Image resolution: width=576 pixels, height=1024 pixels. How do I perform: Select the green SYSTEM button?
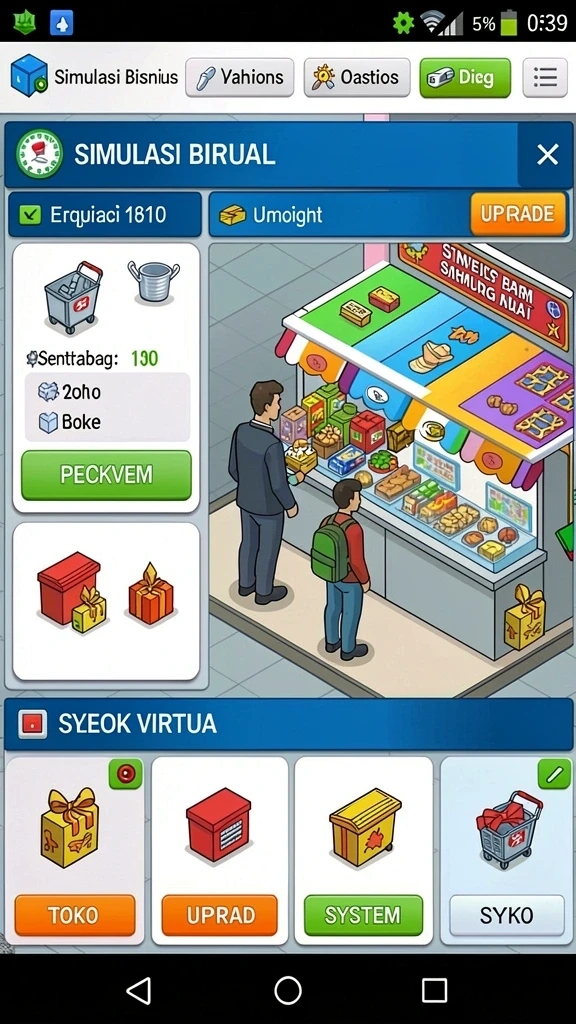click(x=363, y=915)
